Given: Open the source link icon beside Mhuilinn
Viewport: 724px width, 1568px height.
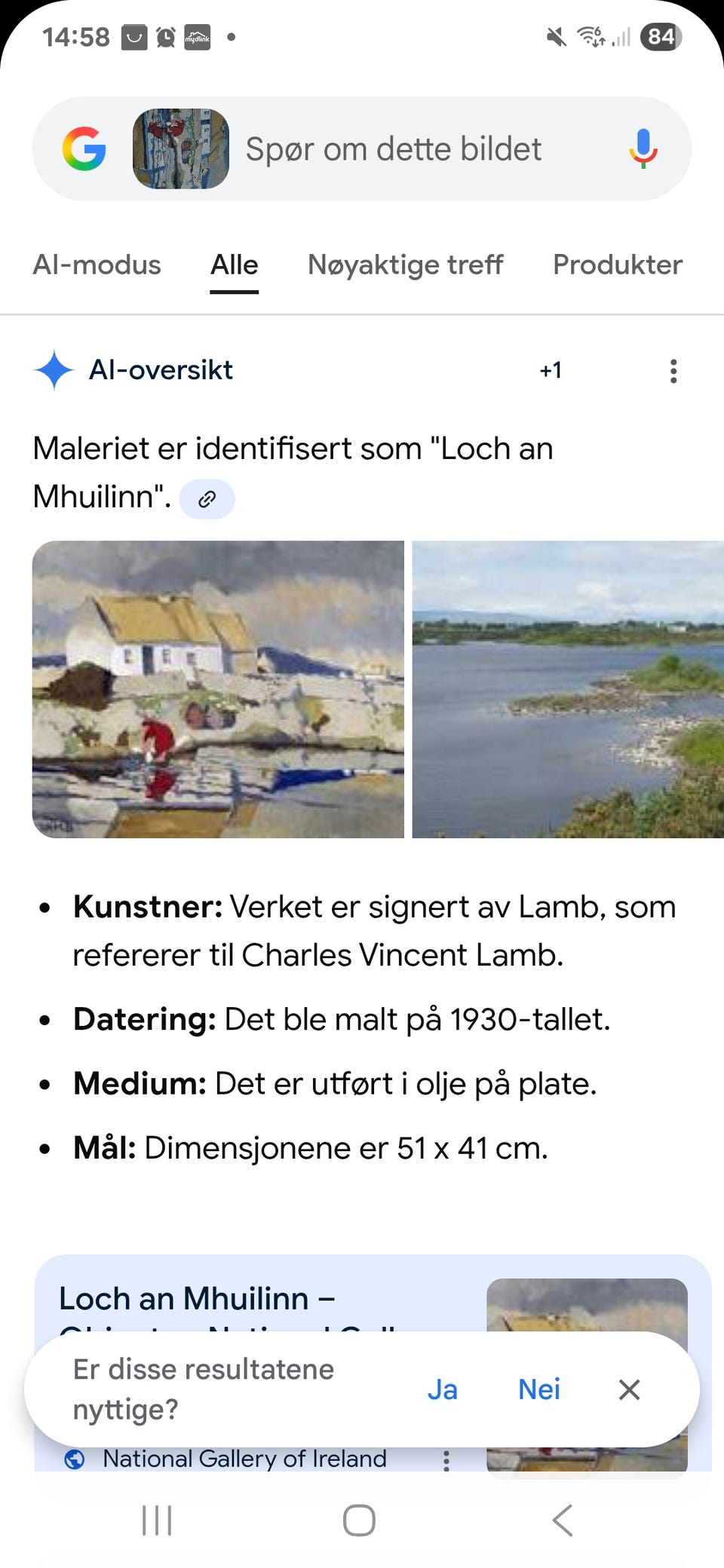Looking at the screenshot, I should pos(207,498).
